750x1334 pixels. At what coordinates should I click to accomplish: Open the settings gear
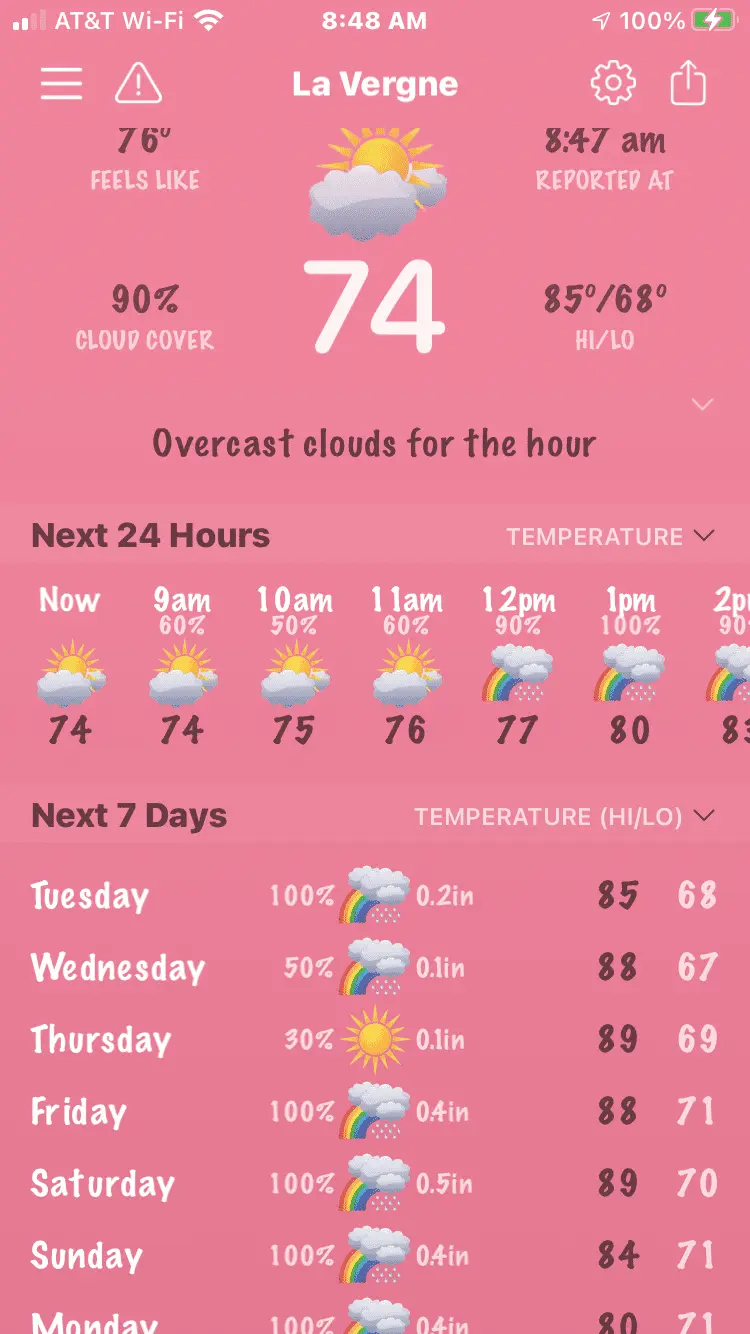pos(613,84)
